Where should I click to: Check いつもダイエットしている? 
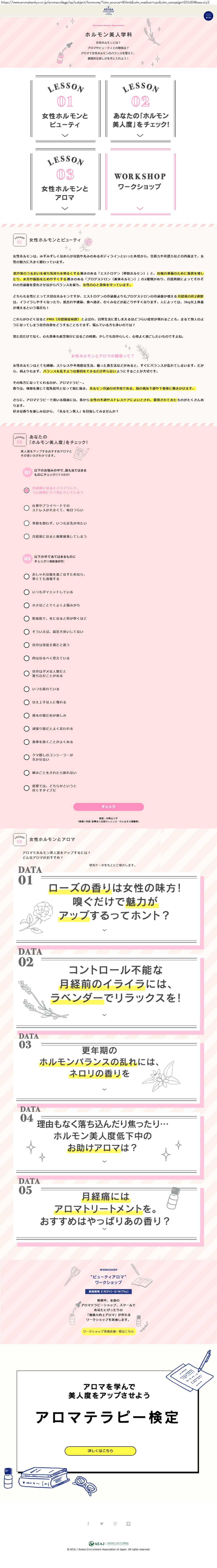(x=27, y=592)
